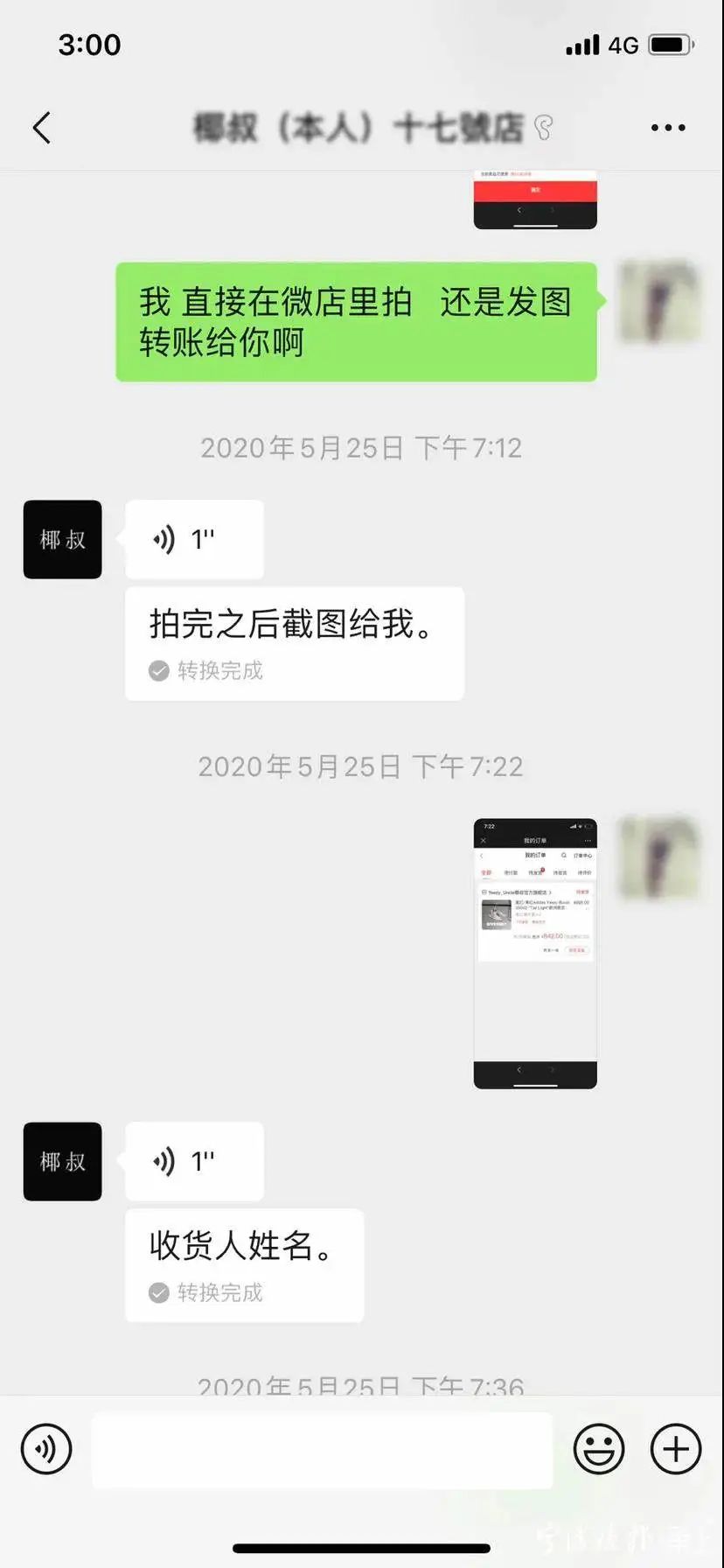Tap the back arrow to leave chat
The height and width of the screenshot is (1568, 724).
(41, 126)
